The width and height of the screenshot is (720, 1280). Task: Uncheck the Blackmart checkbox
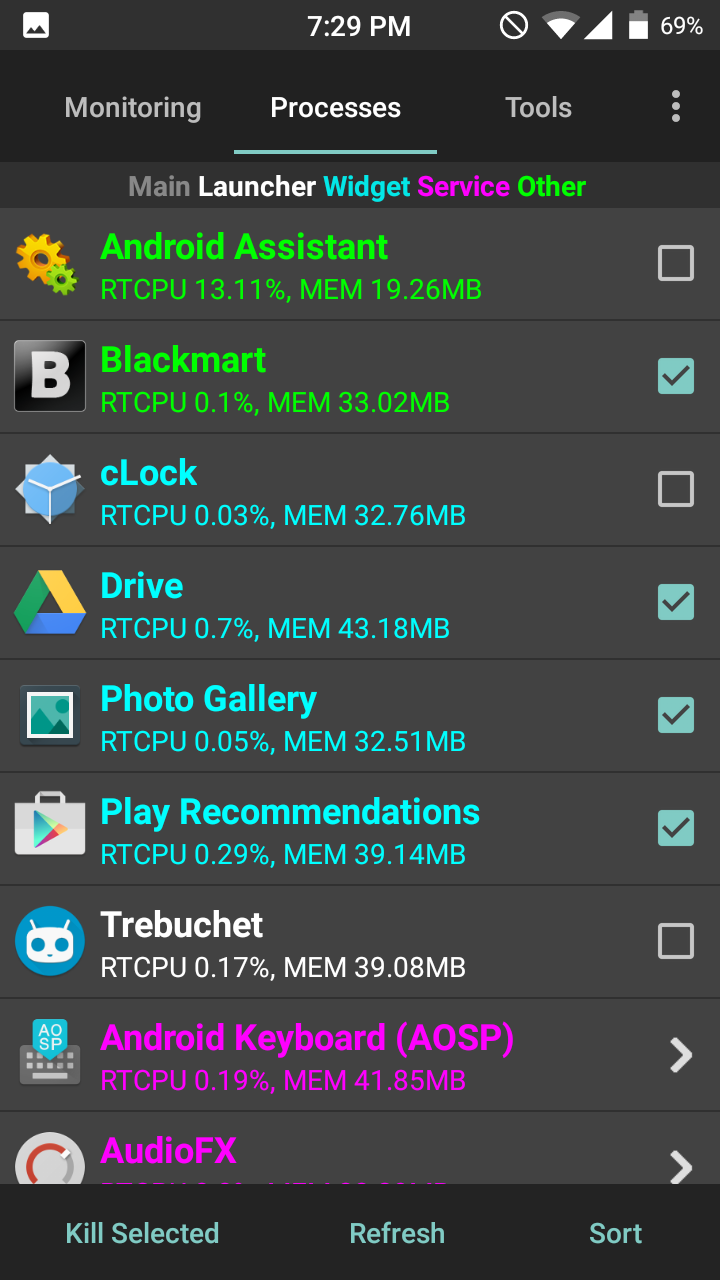[675, 377]
